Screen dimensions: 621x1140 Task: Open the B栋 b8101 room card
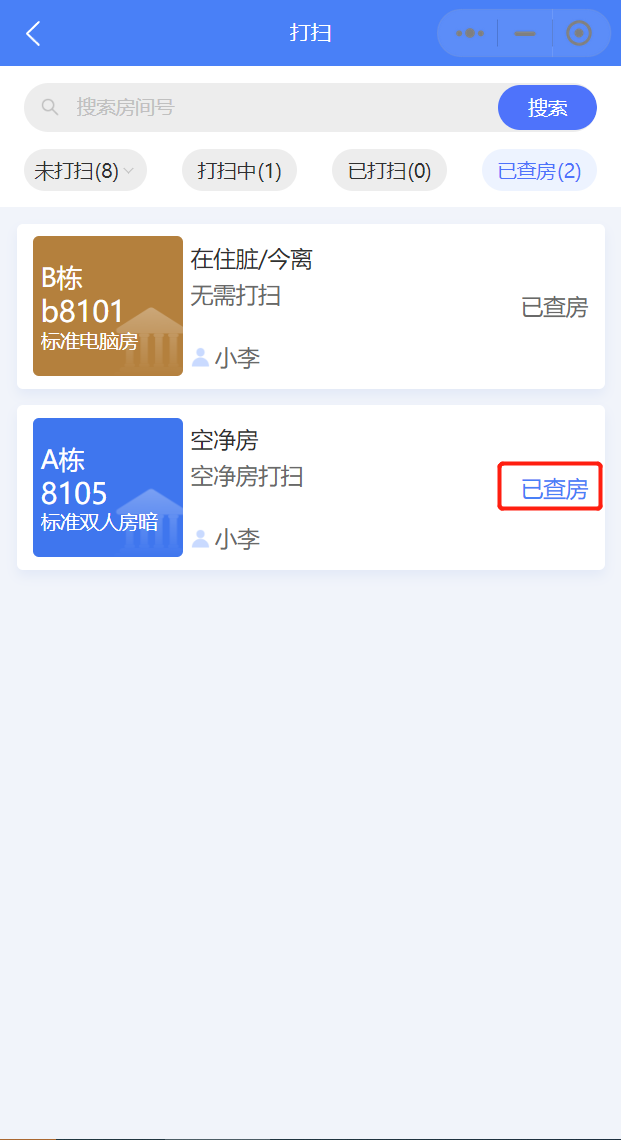pos(310,306)
